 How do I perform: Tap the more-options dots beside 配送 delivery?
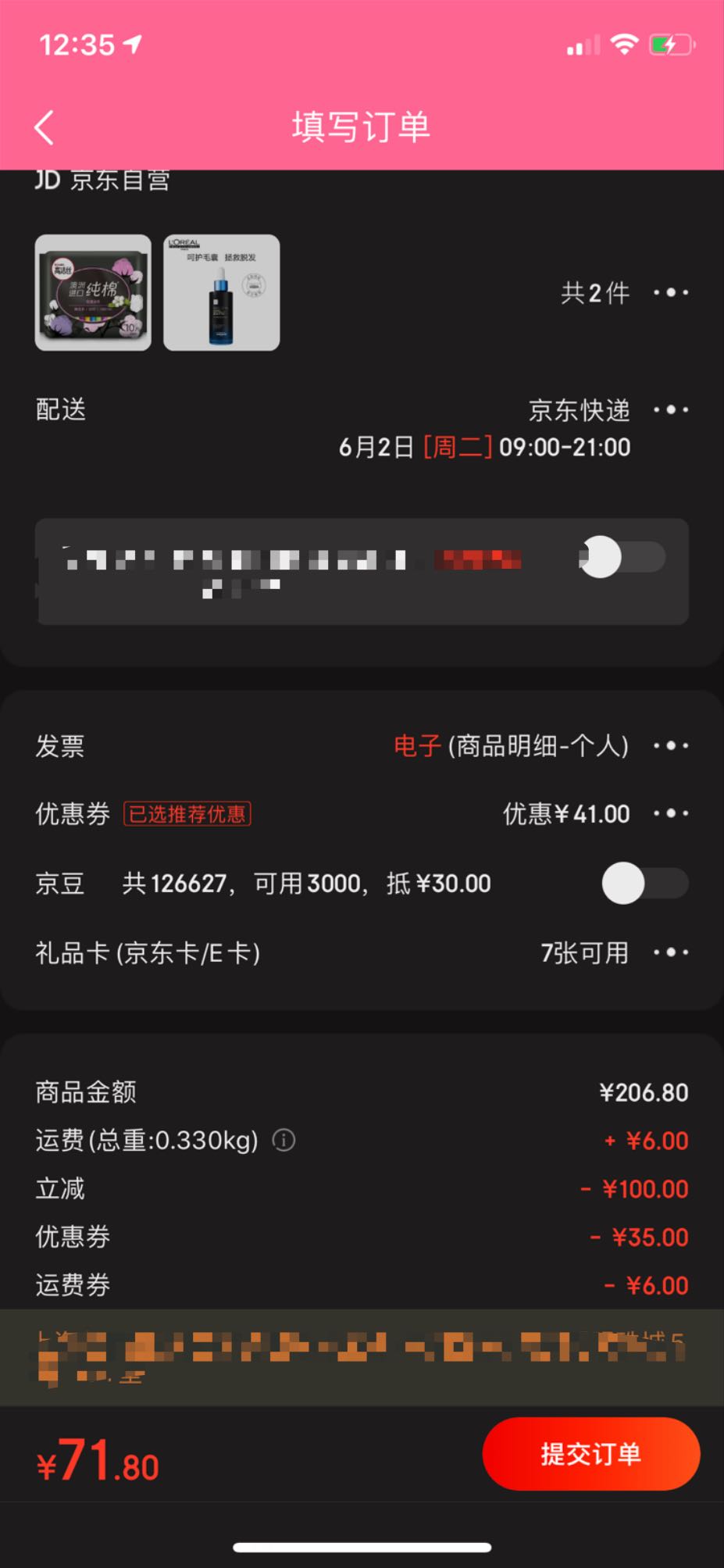click(670, 410)
